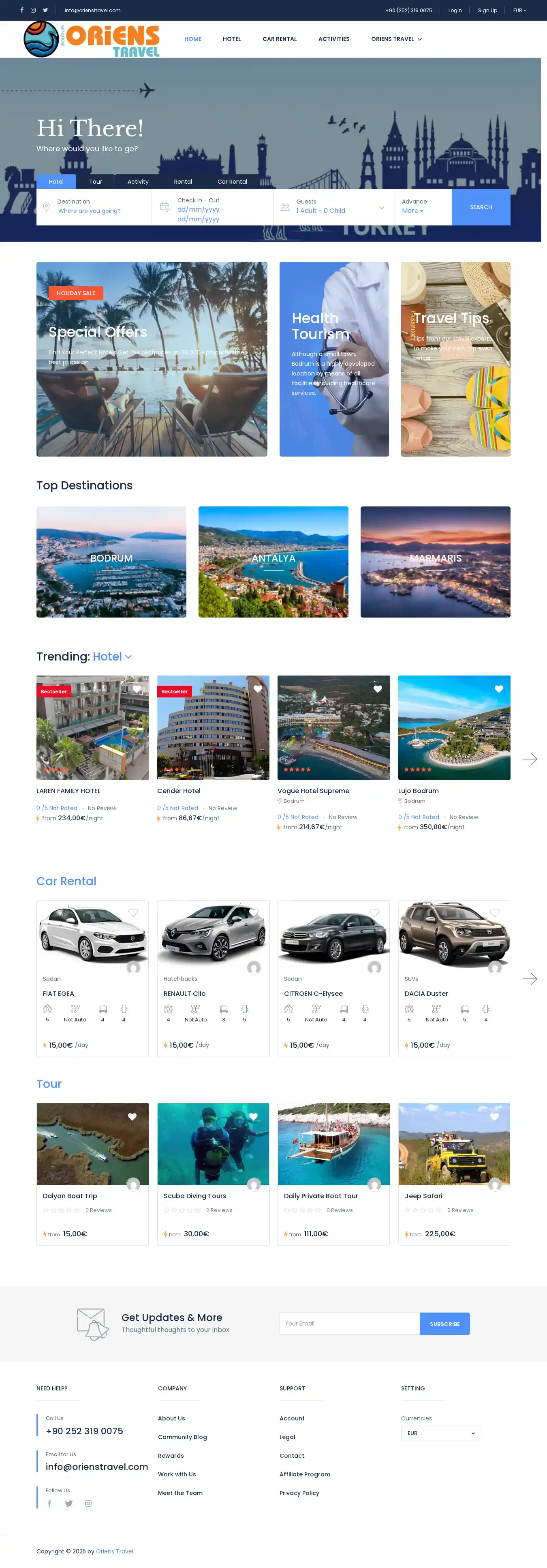Switch to the Tour search tab
547x1568 pixels.
96,181
